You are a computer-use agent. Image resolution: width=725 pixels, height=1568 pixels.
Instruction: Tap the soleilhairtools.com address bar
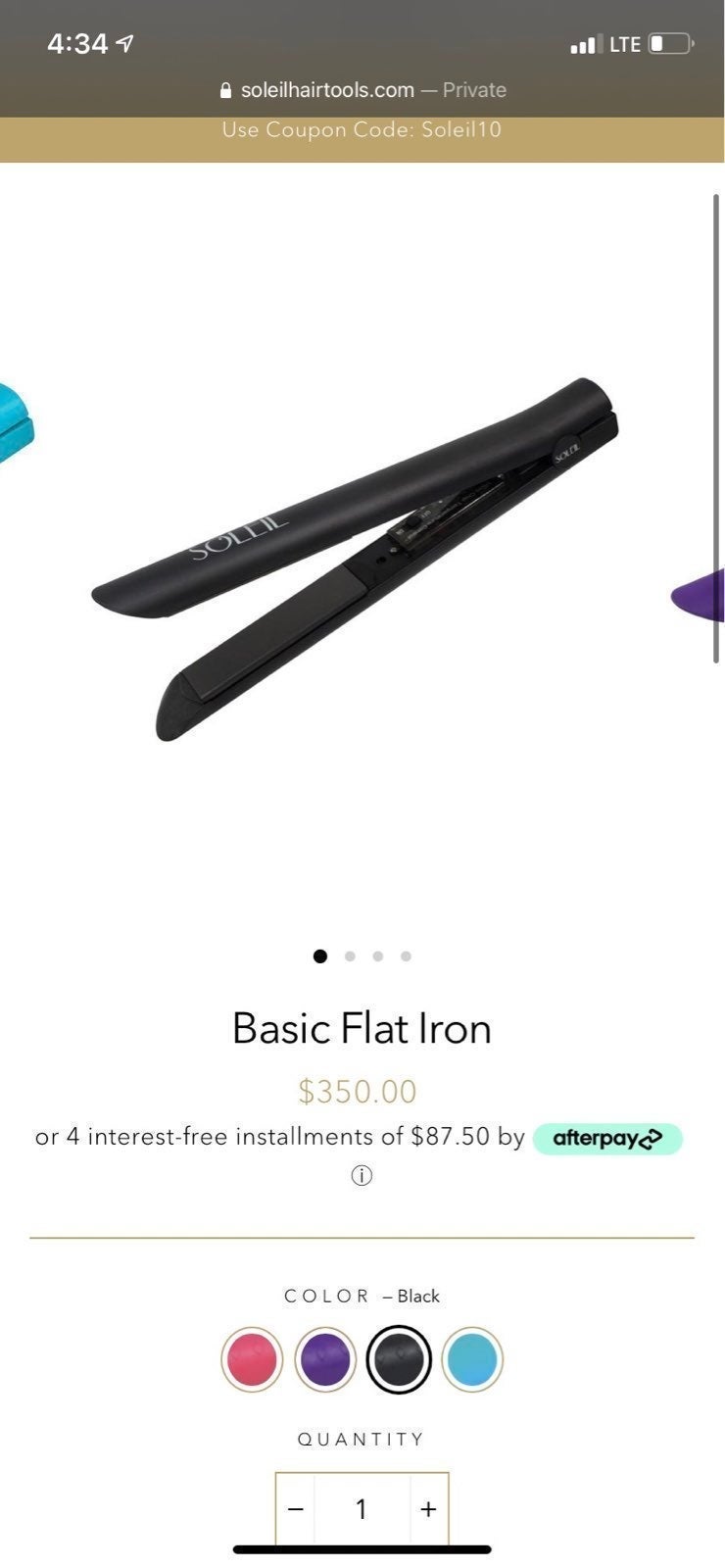point(363,90)
